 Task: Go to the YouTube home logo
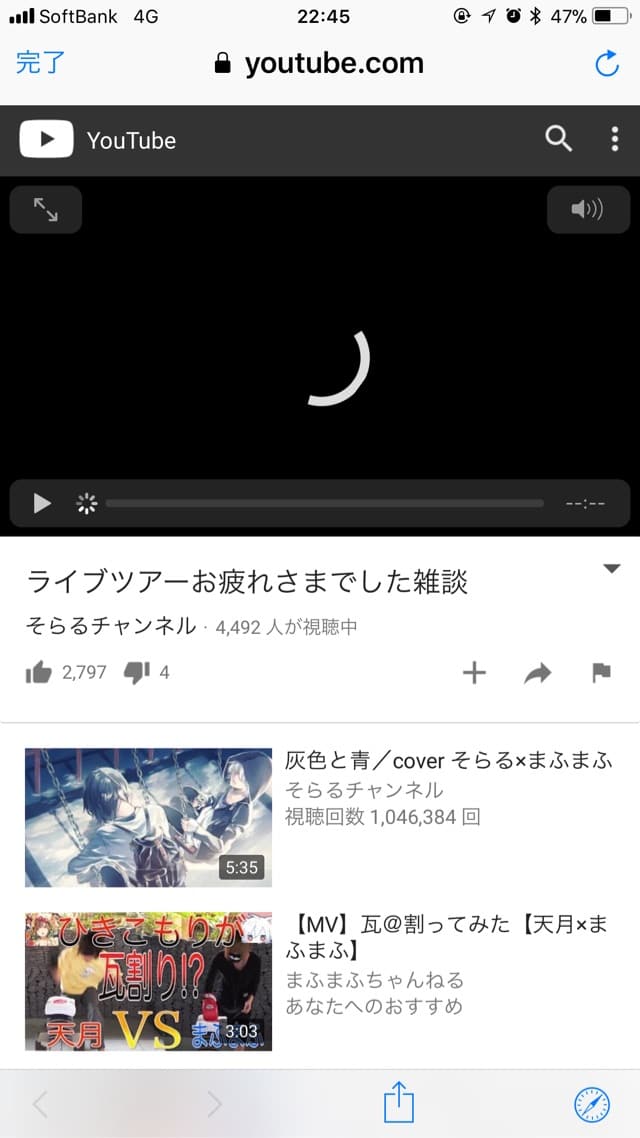tap(97, 140)
